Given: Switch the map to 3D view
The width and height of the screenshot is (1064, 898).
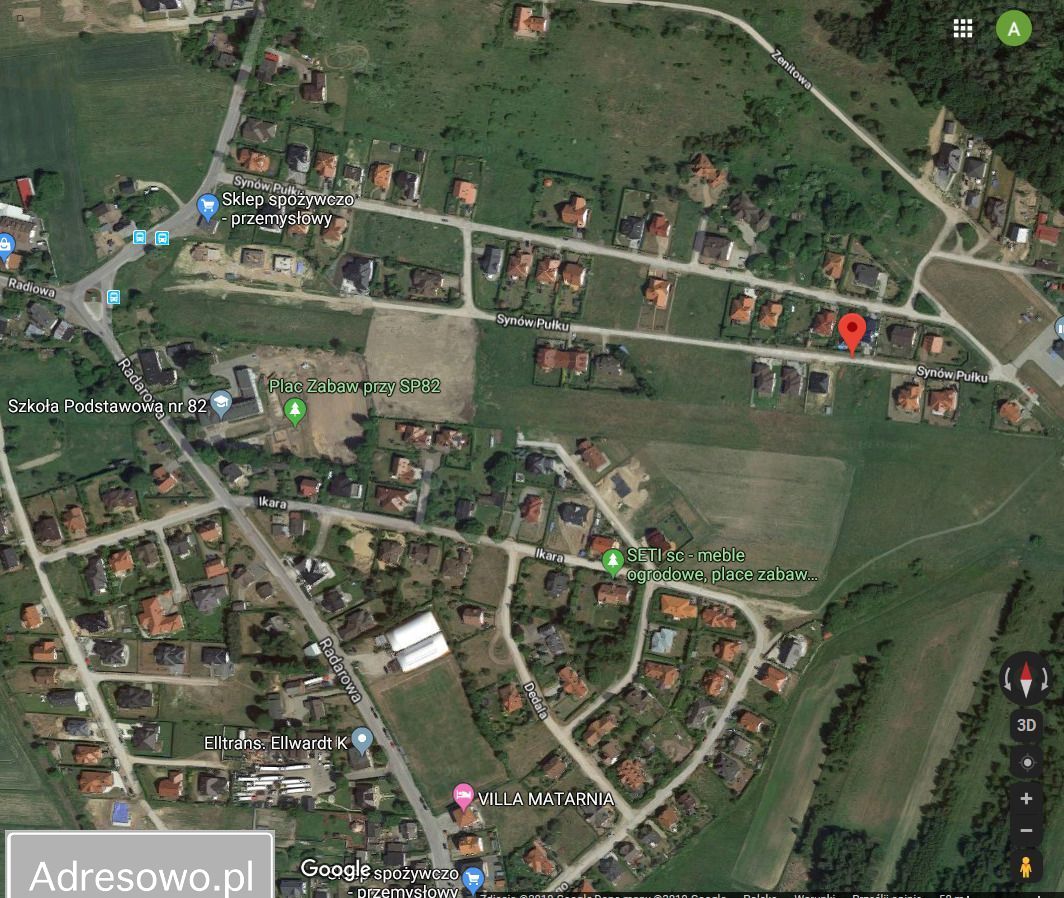Looking at the screenshot, I should point(1026,725).
